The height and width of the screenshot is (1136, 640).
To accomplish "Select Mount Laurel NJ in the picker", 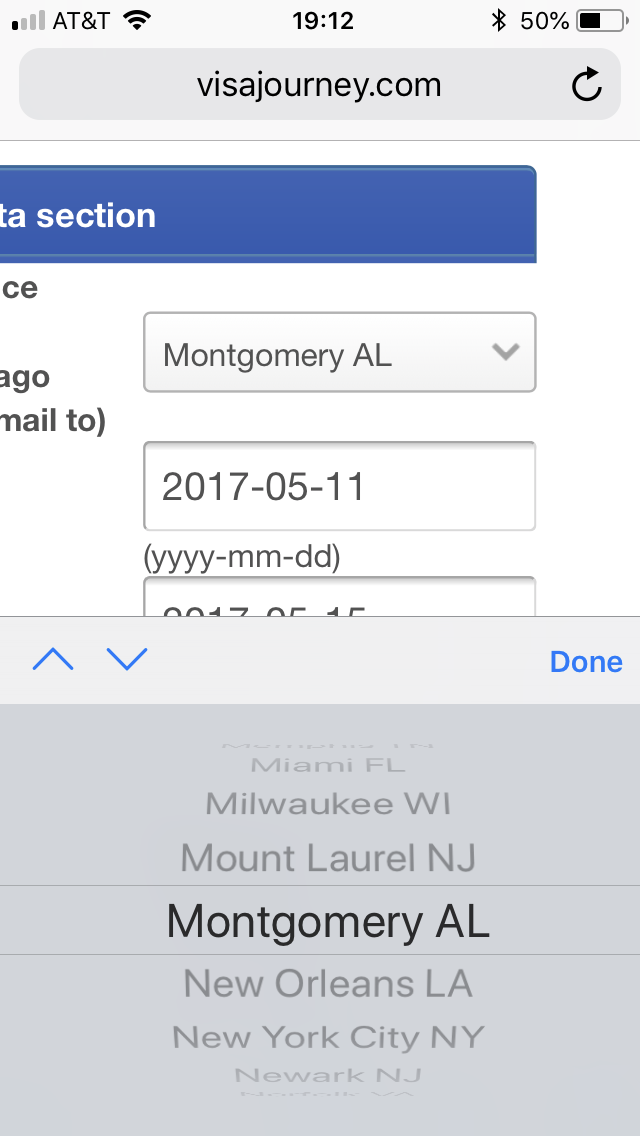I will pos(328,858).
